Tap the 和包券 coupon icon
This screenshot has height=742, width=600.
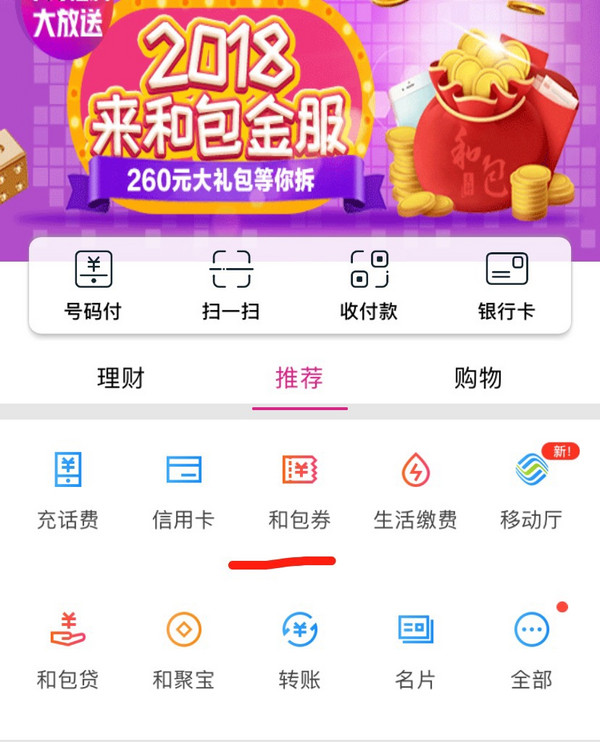pos(299,490)
